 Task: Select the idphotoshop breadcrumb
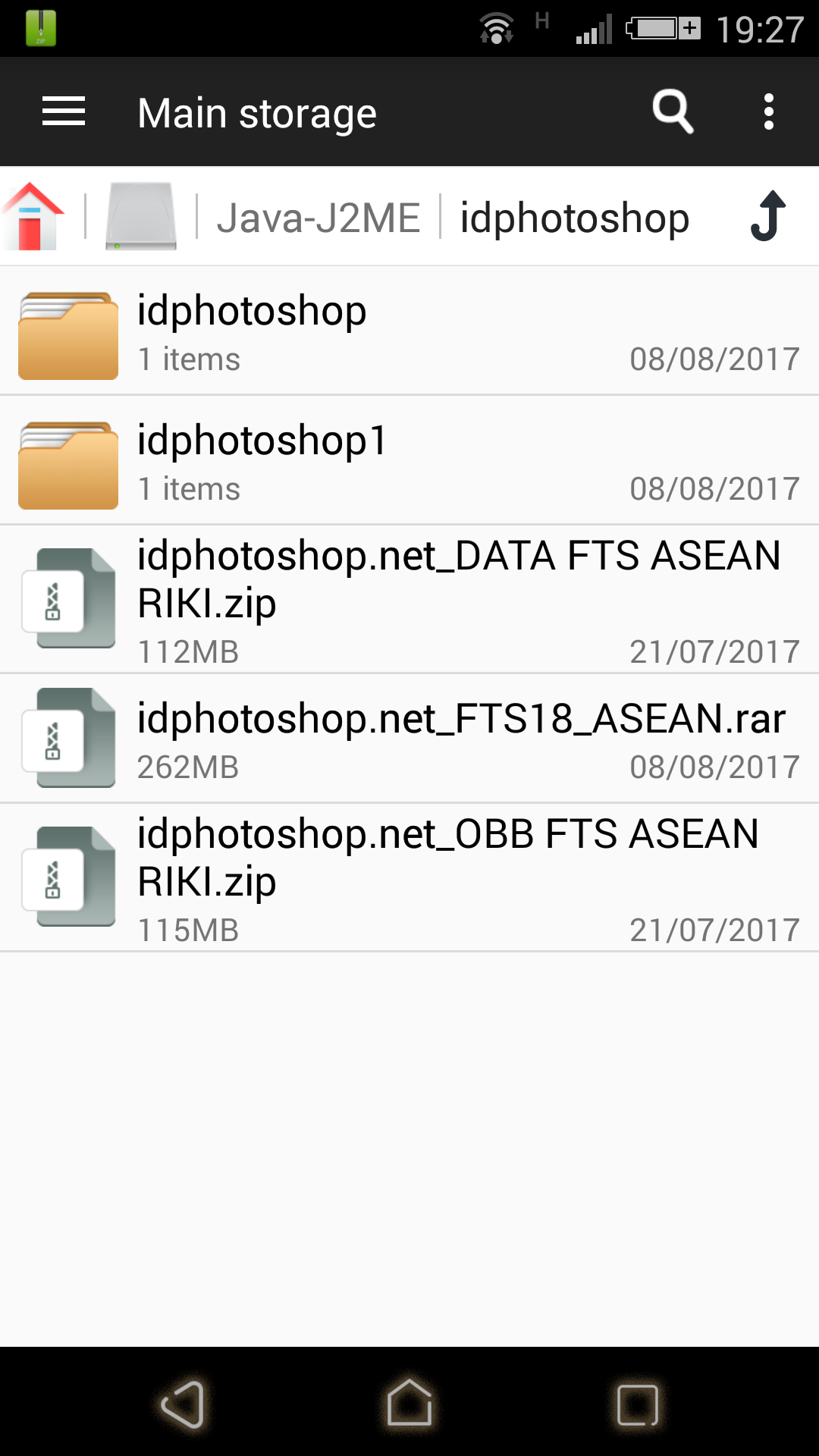[574, 218]
